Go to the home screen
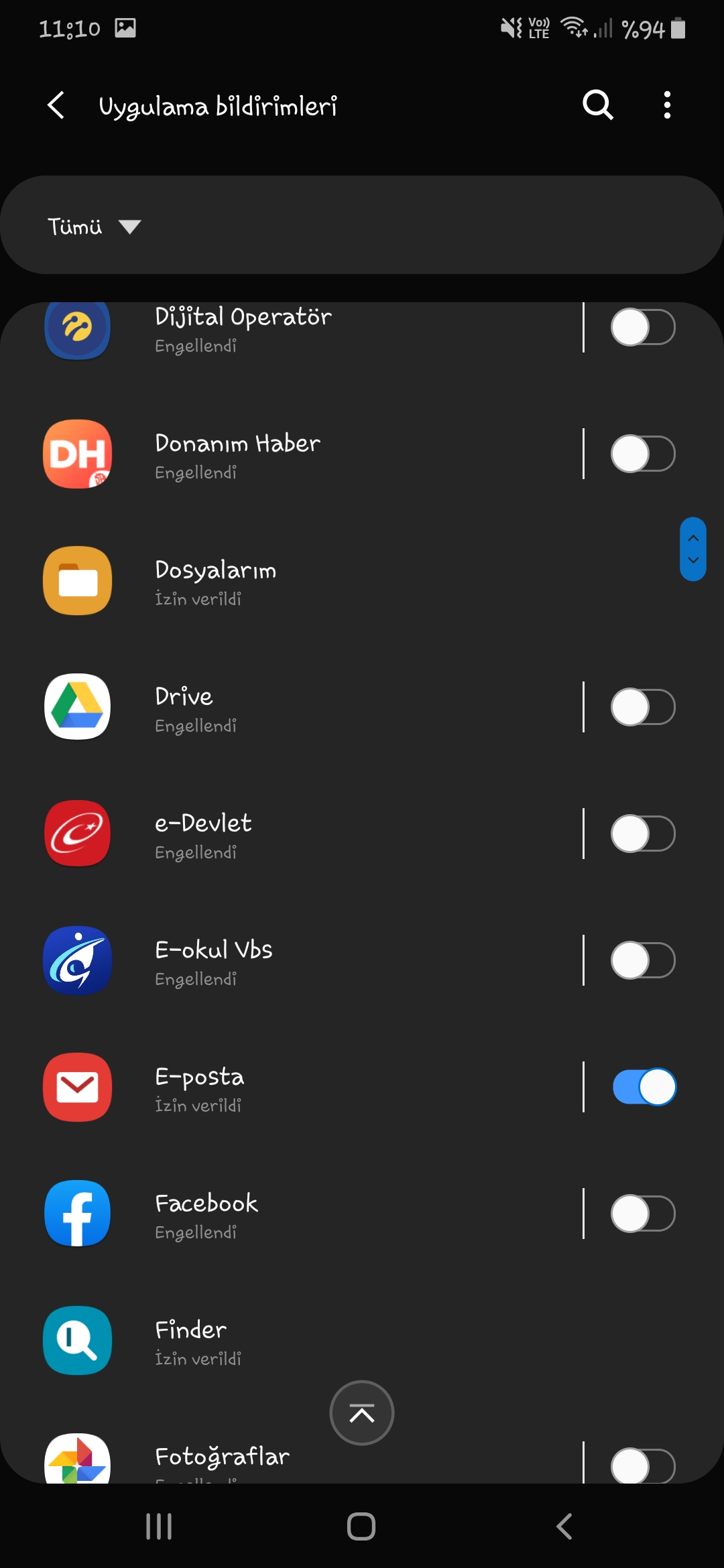Viewport: 724px width, 1568px height. (361, 1526)
